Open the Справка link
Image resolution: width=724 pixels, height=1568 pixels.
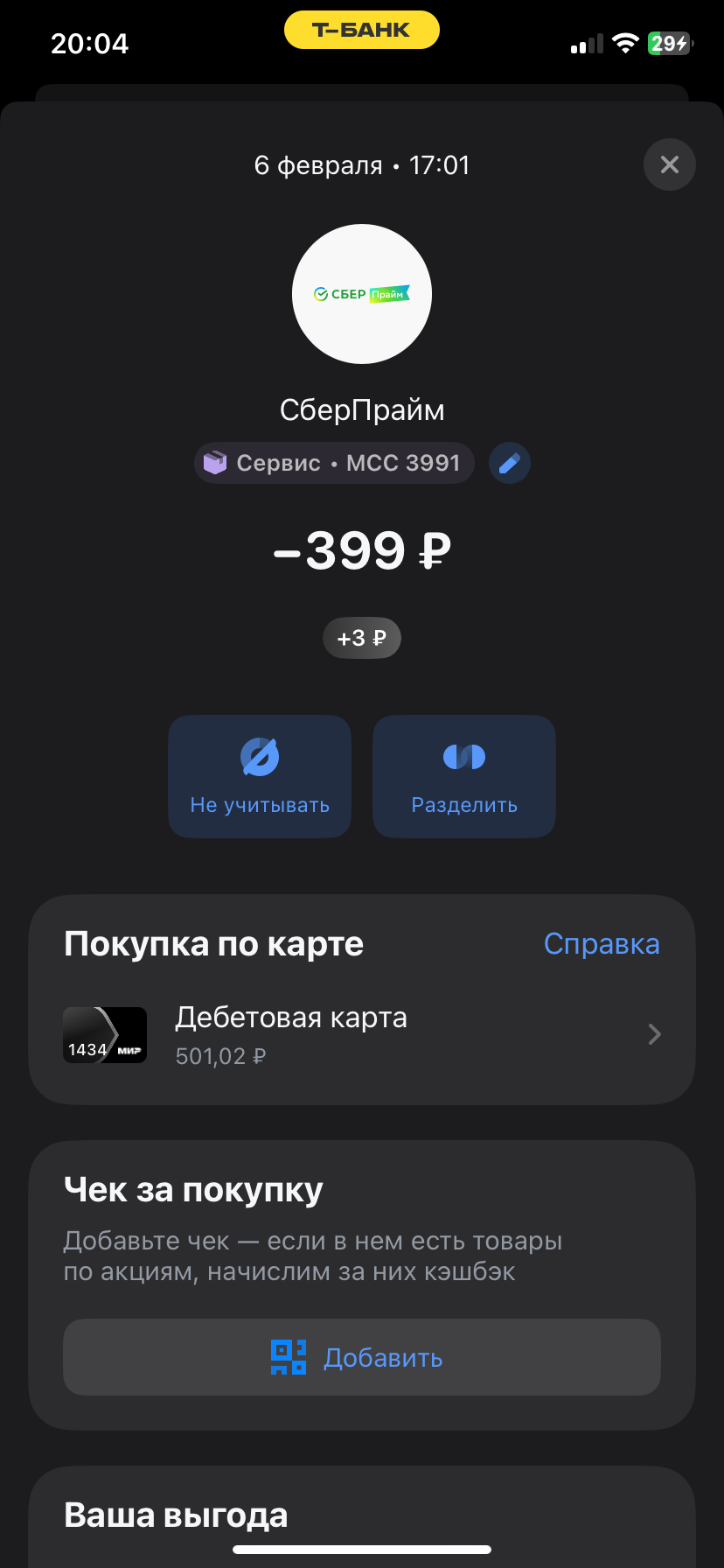pyautogui.click(x=602, y=943)
